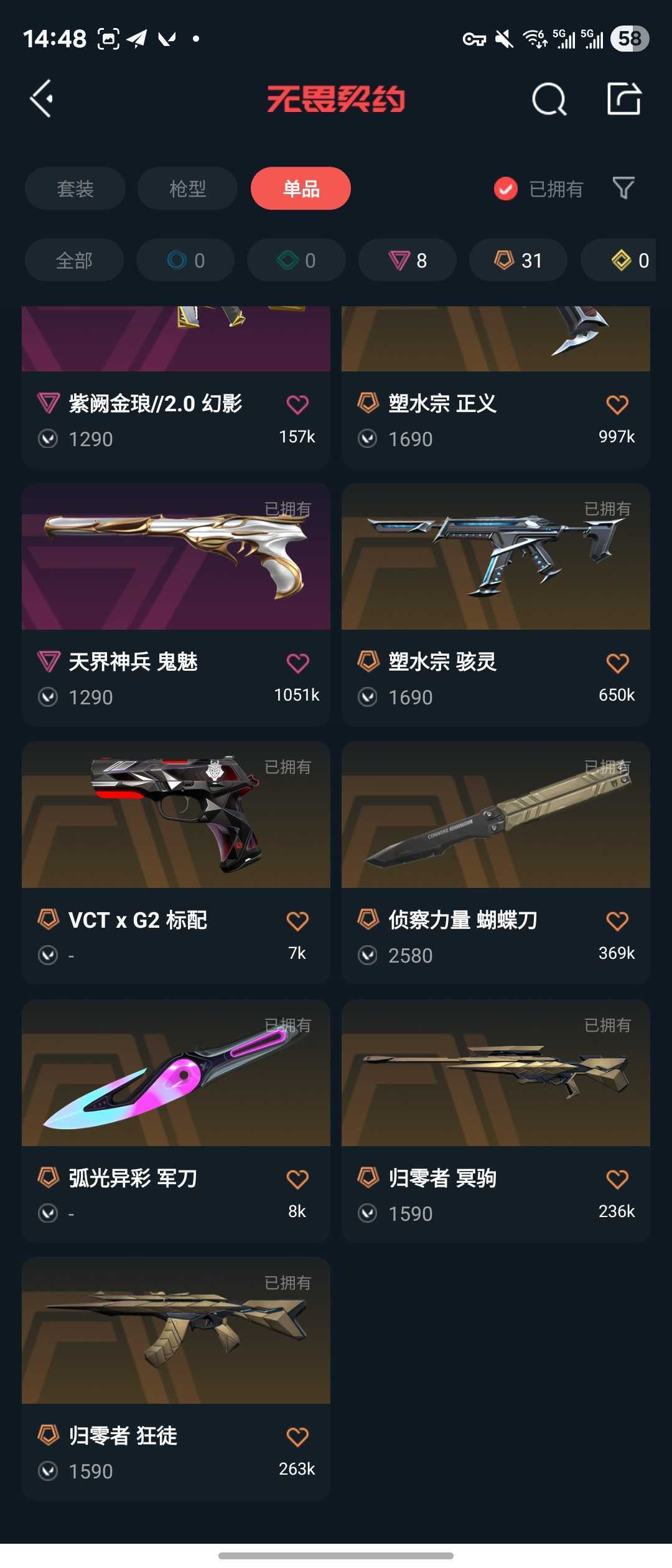
Task: Open the filter options
Action: (x=622, y=189)
